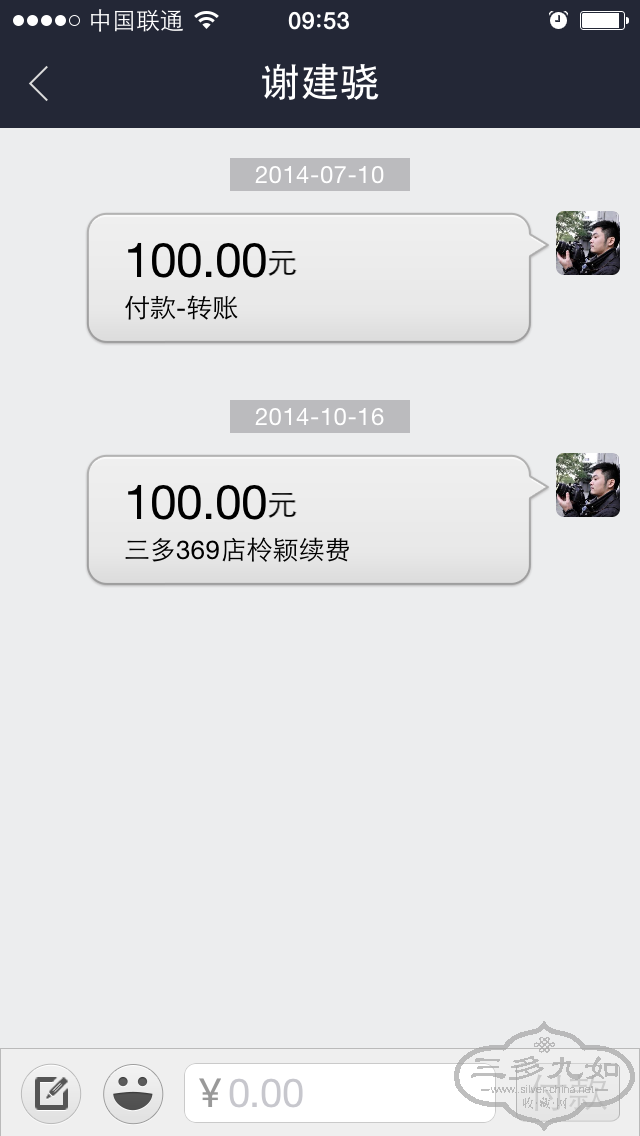Viewport: 640px width, 1136px height.
Task: Open the emoji smiley picker
Action: point(133,1092)
